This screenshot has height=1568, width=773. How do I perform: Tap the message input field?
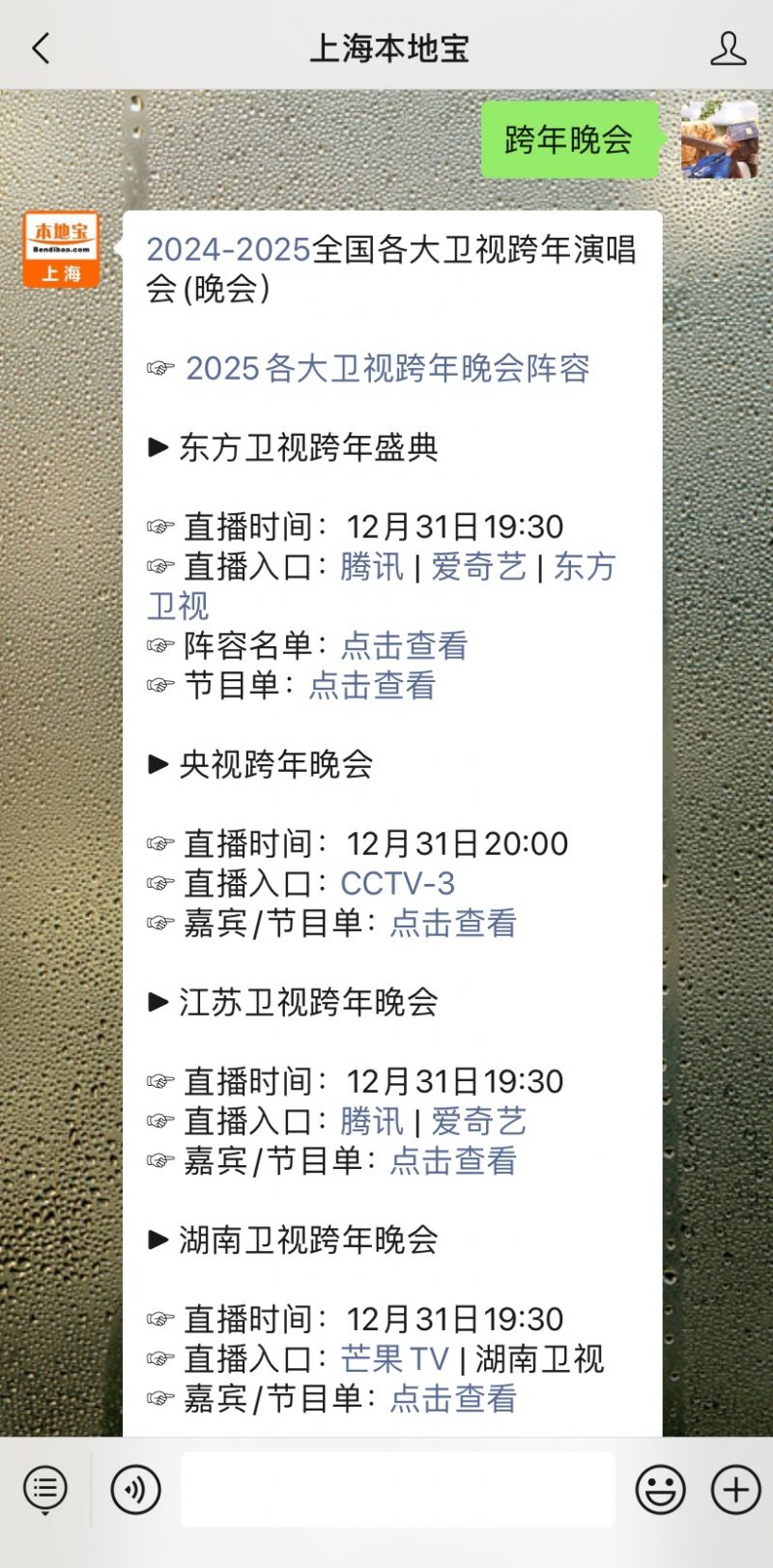[x=397, y=1489]
